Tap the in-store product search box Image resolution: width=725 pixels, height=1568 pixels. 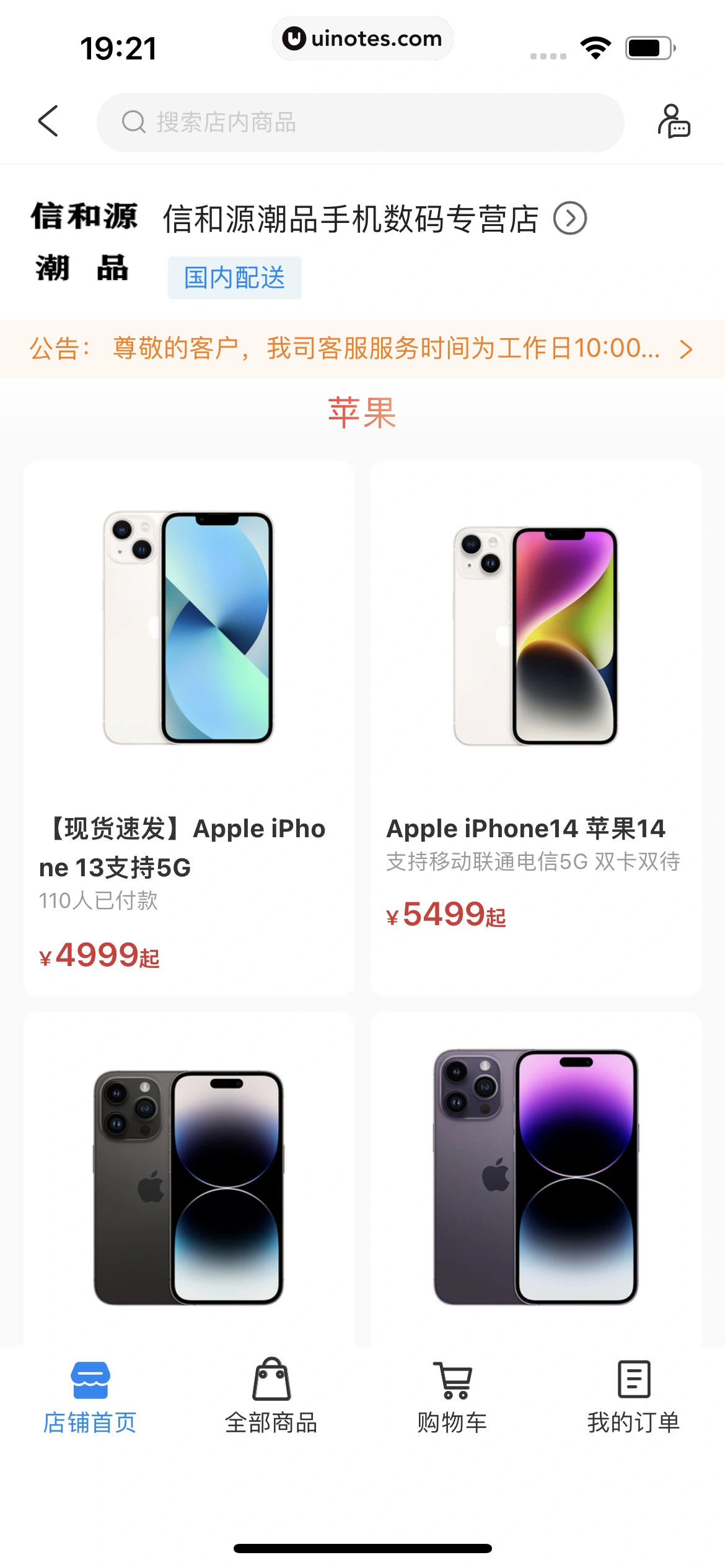[x=359, y=123]
